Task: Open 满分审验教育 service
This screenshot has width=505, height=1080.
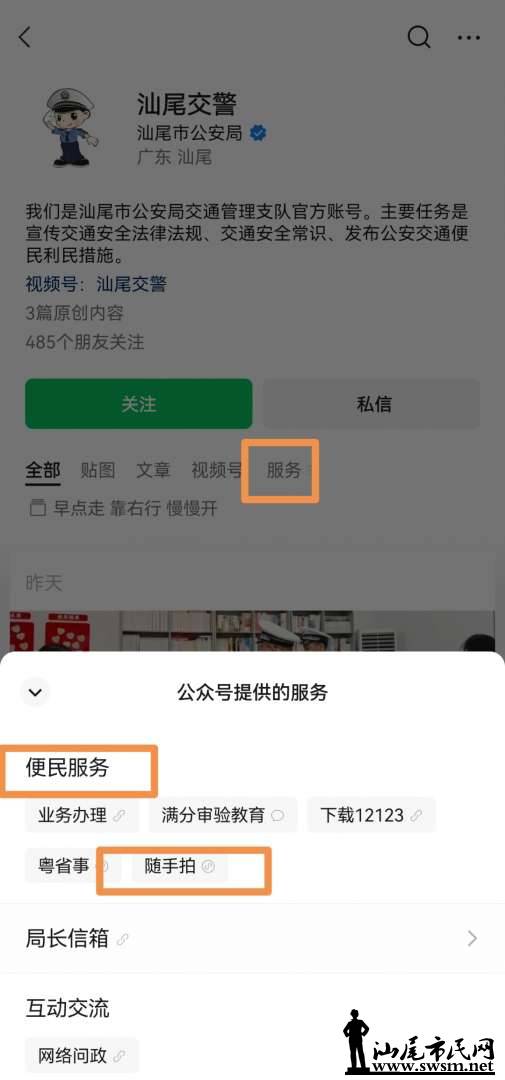Action: pyautogui.click(x=223, y=816)
